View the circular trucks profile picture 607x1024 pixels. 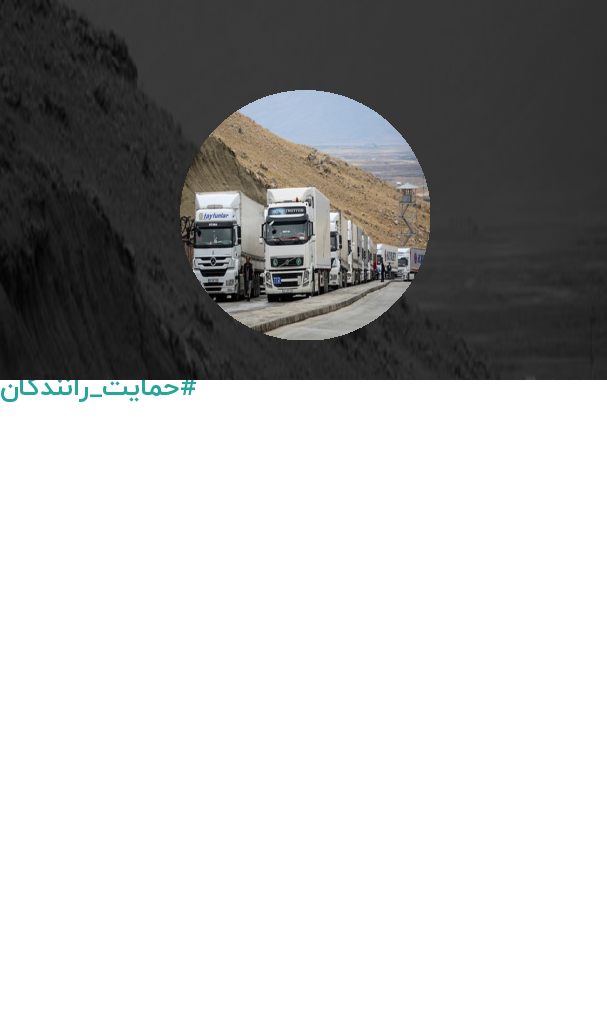(x=304, y=215)
